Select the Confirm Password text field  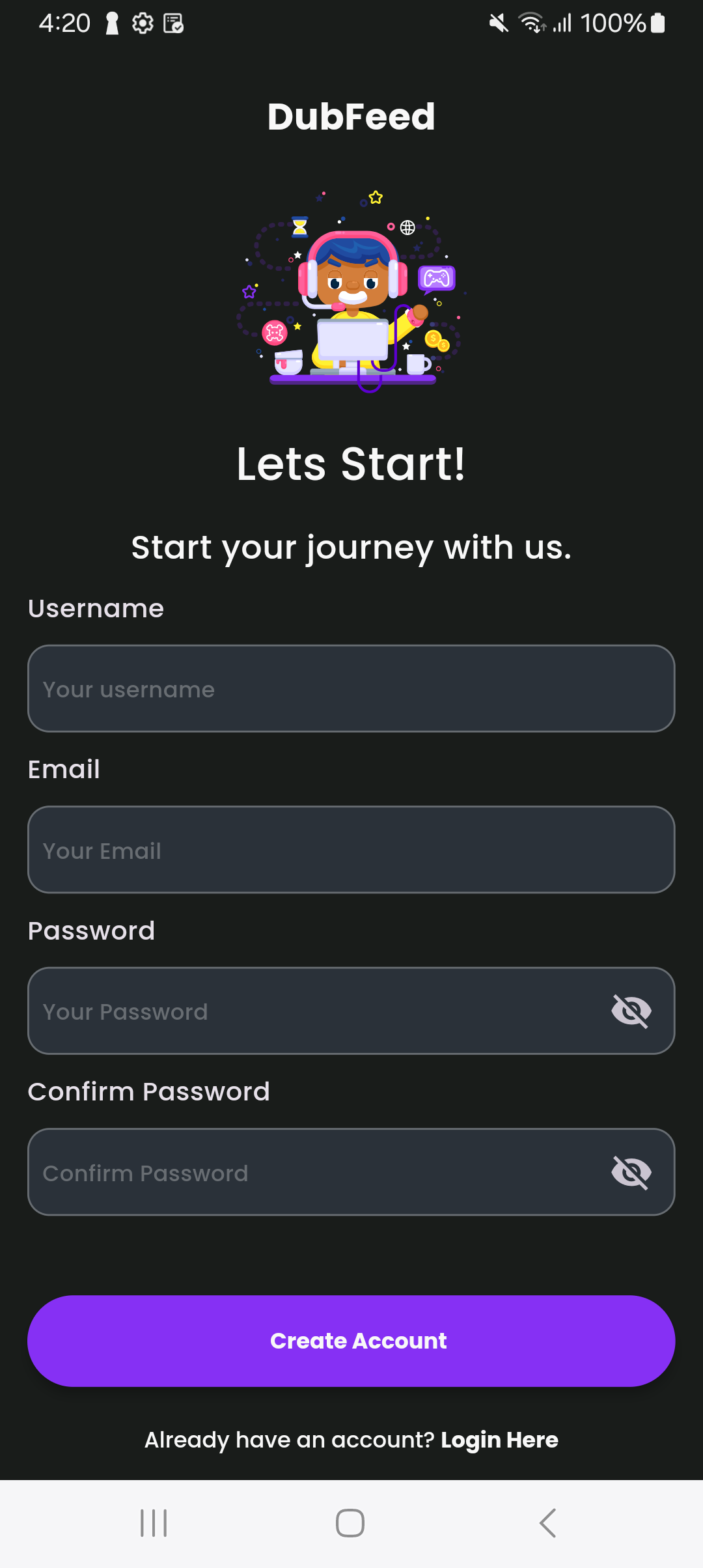click(x=312, y=1172)
